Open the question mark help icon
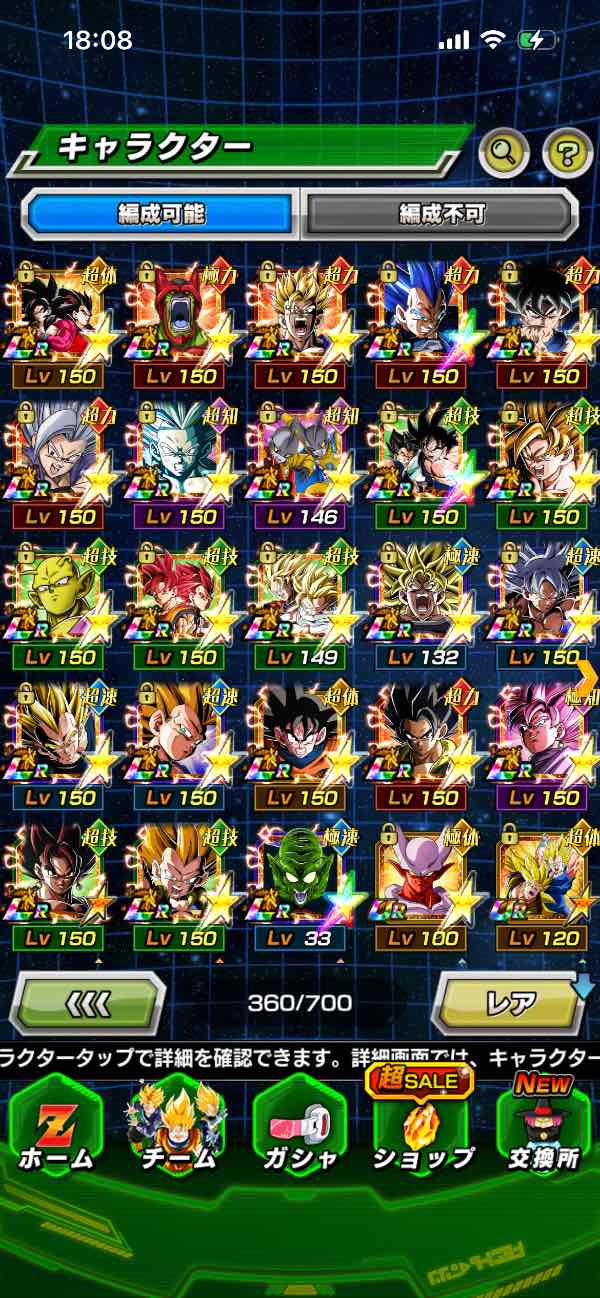Screen dimensions: 600x1298 tap(567, 153)
